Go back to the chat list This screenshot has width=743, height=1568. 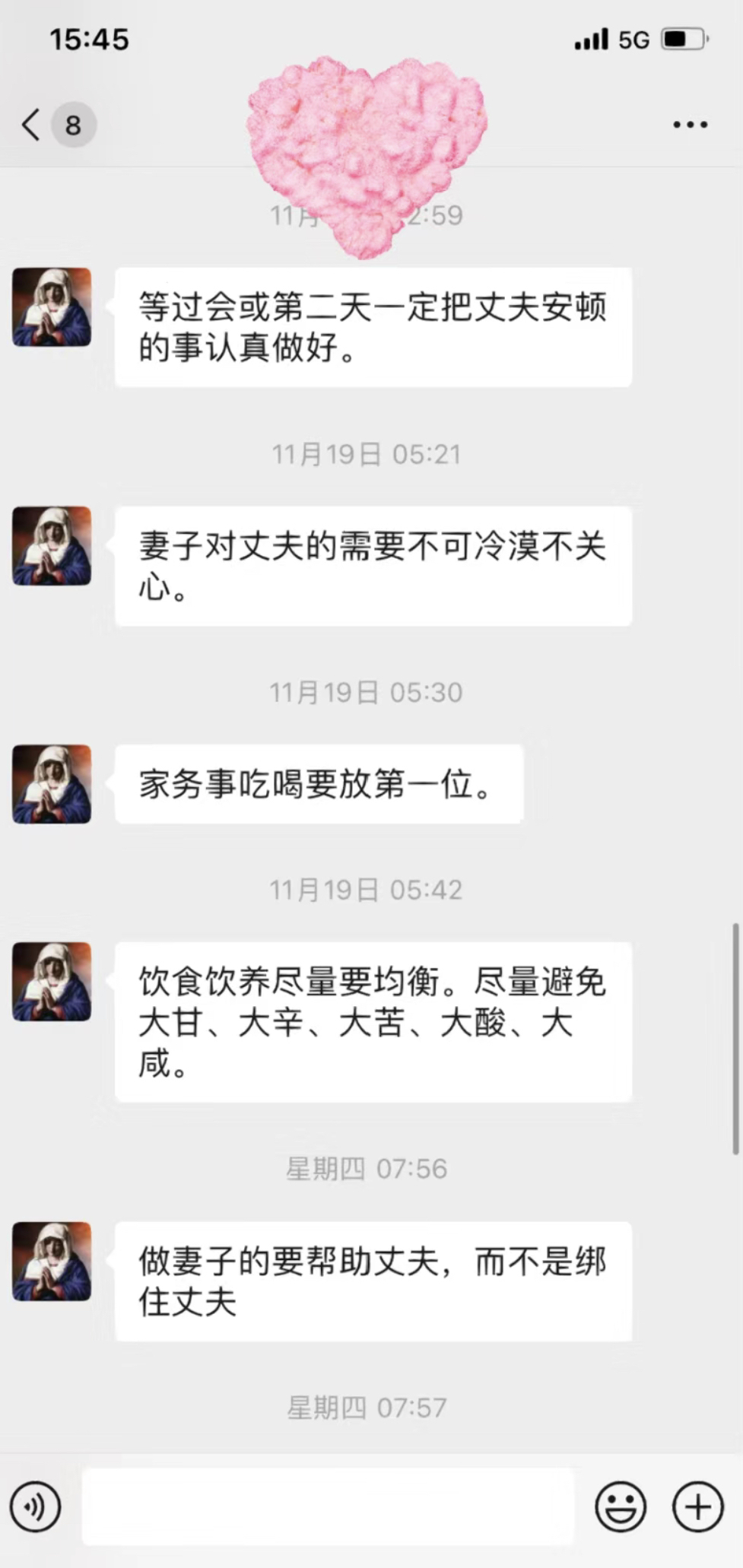point(32,125)
